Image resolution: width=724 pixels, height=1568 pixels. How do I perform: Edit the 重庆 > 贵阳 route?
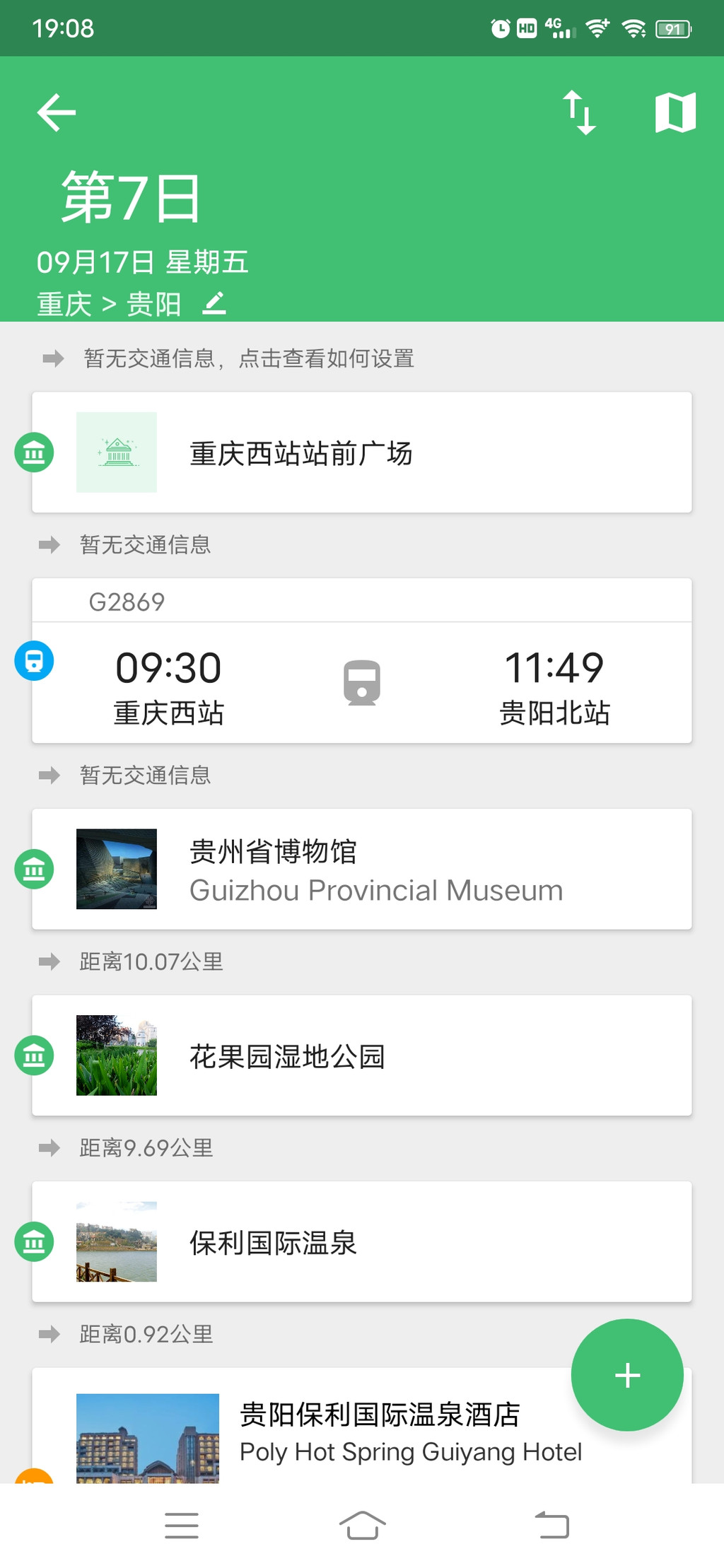[214, 304]
